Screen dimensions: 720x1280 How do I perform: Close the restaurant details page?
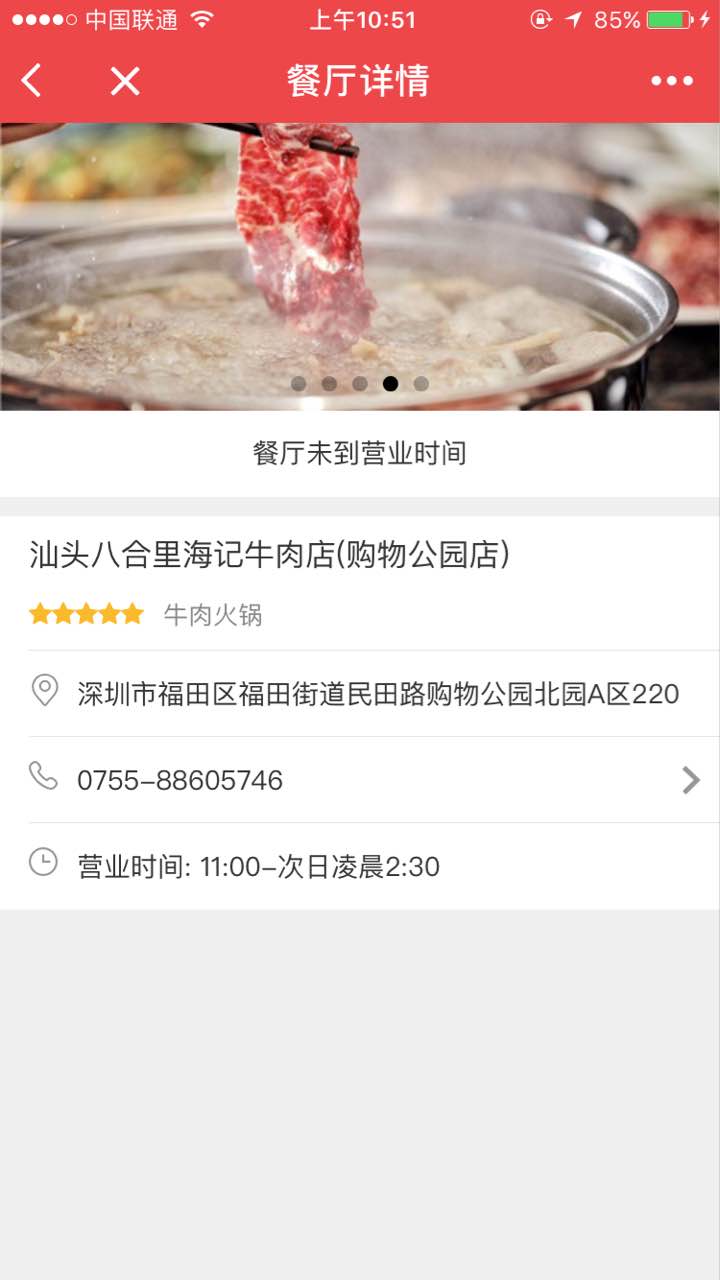pyautogui.click(x=125, y=81)
